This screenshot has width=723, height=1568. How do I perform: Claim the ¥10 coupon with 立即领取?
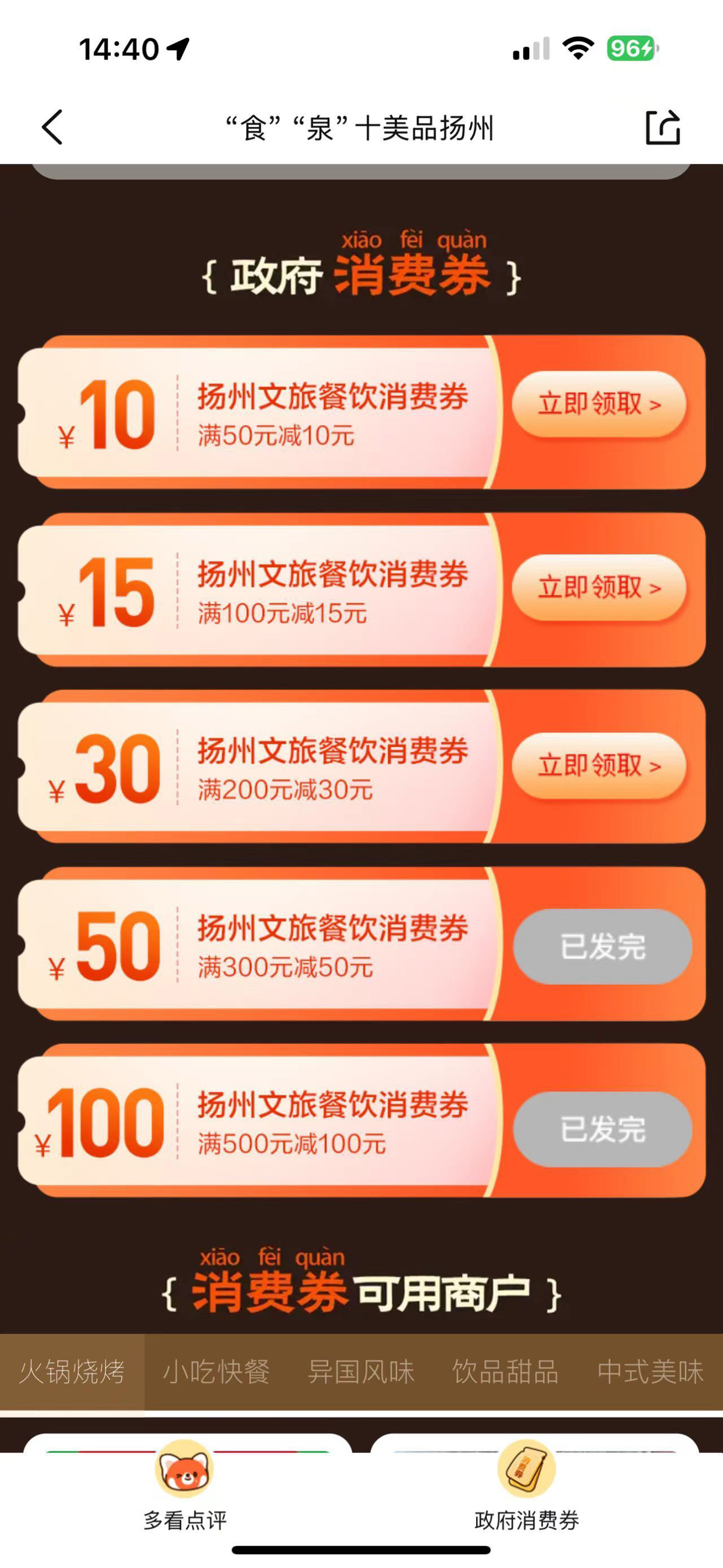[x=599, y=404]
